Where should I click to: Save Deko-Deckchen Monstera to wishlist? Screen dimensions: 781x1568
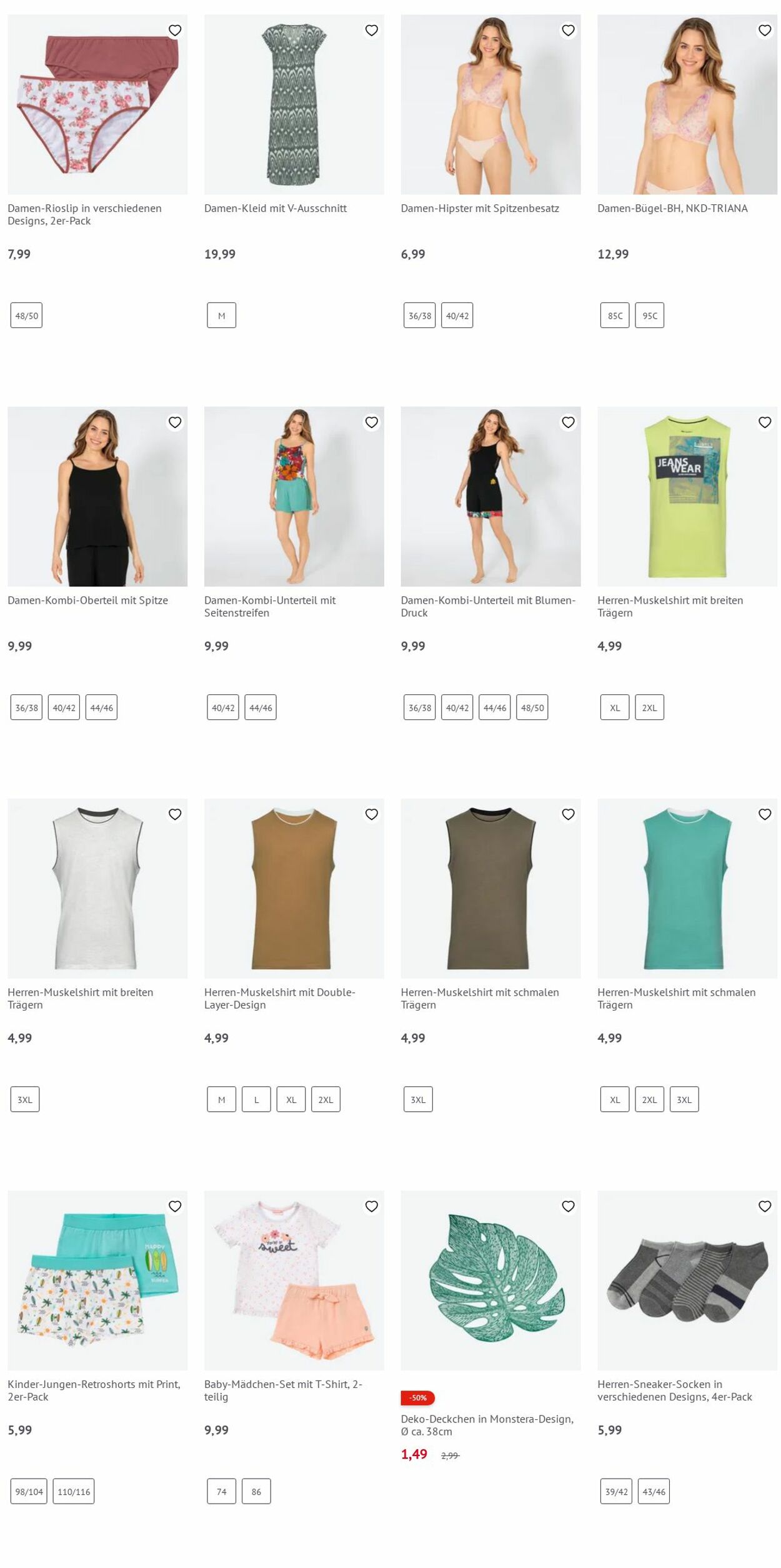(x=568, y=1206)
